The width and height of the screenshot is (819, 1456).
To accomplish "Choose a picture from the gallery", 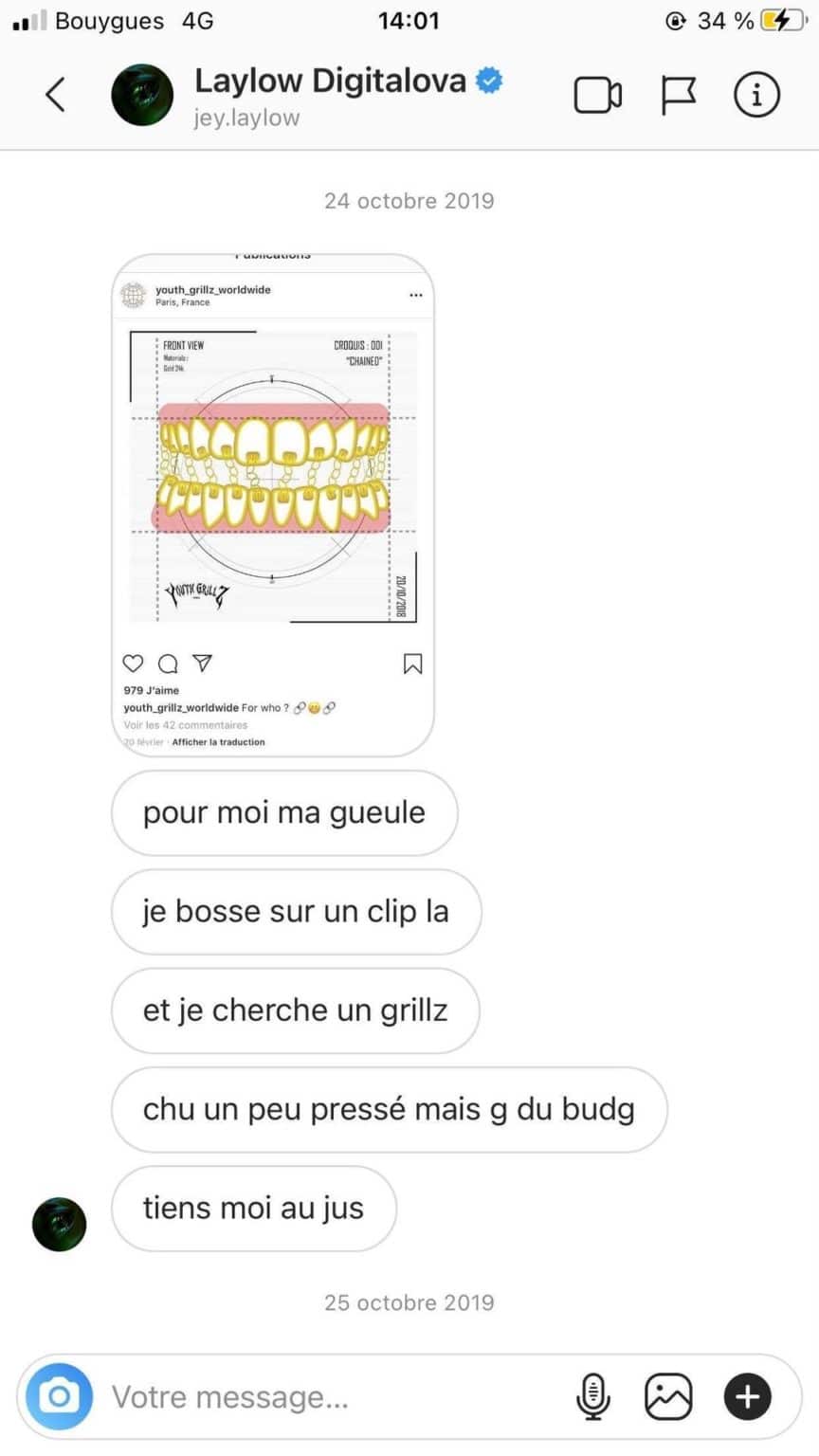I will click(668, 1396).
